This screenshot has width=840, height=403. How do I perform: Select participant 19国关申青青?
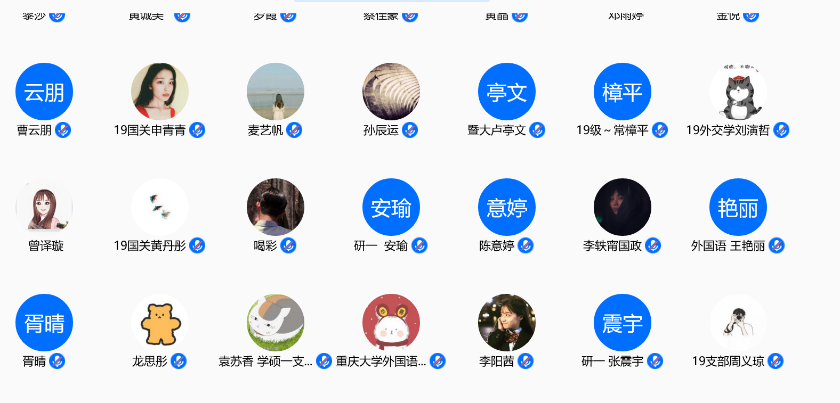coord(160,92)
